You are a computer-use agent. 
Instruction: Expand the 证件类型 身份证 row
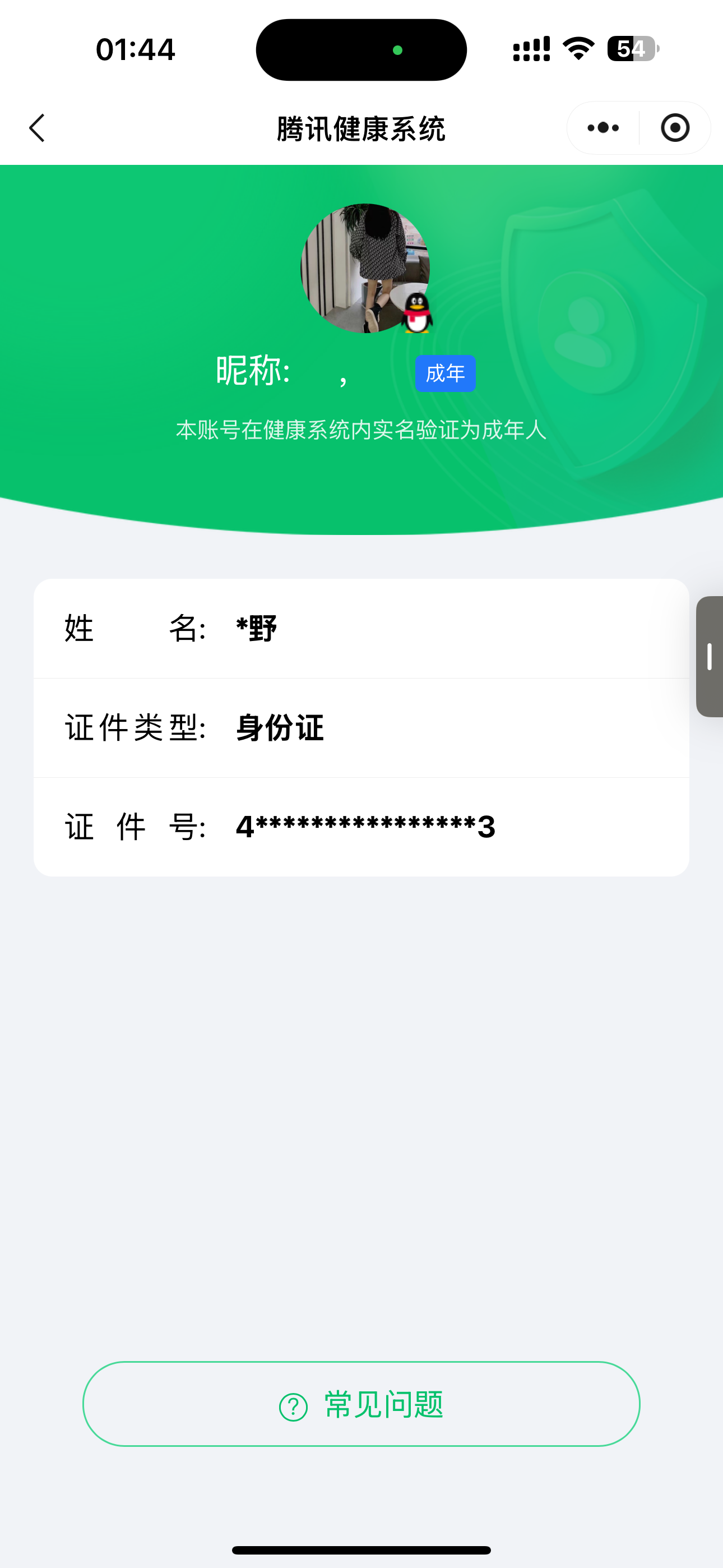[x=361, y=727]
